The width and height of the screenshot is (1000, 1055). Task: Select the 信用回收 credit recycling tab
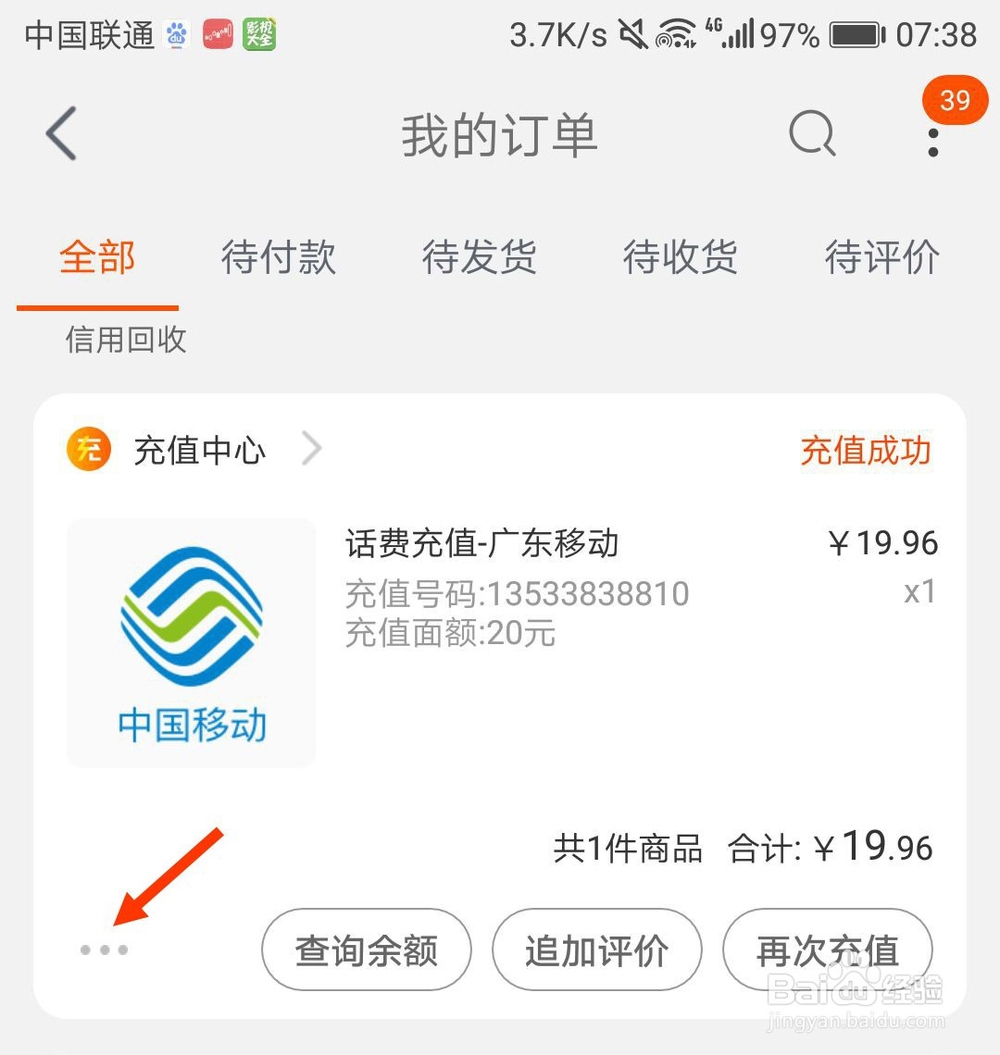click(x=124, y=339)
